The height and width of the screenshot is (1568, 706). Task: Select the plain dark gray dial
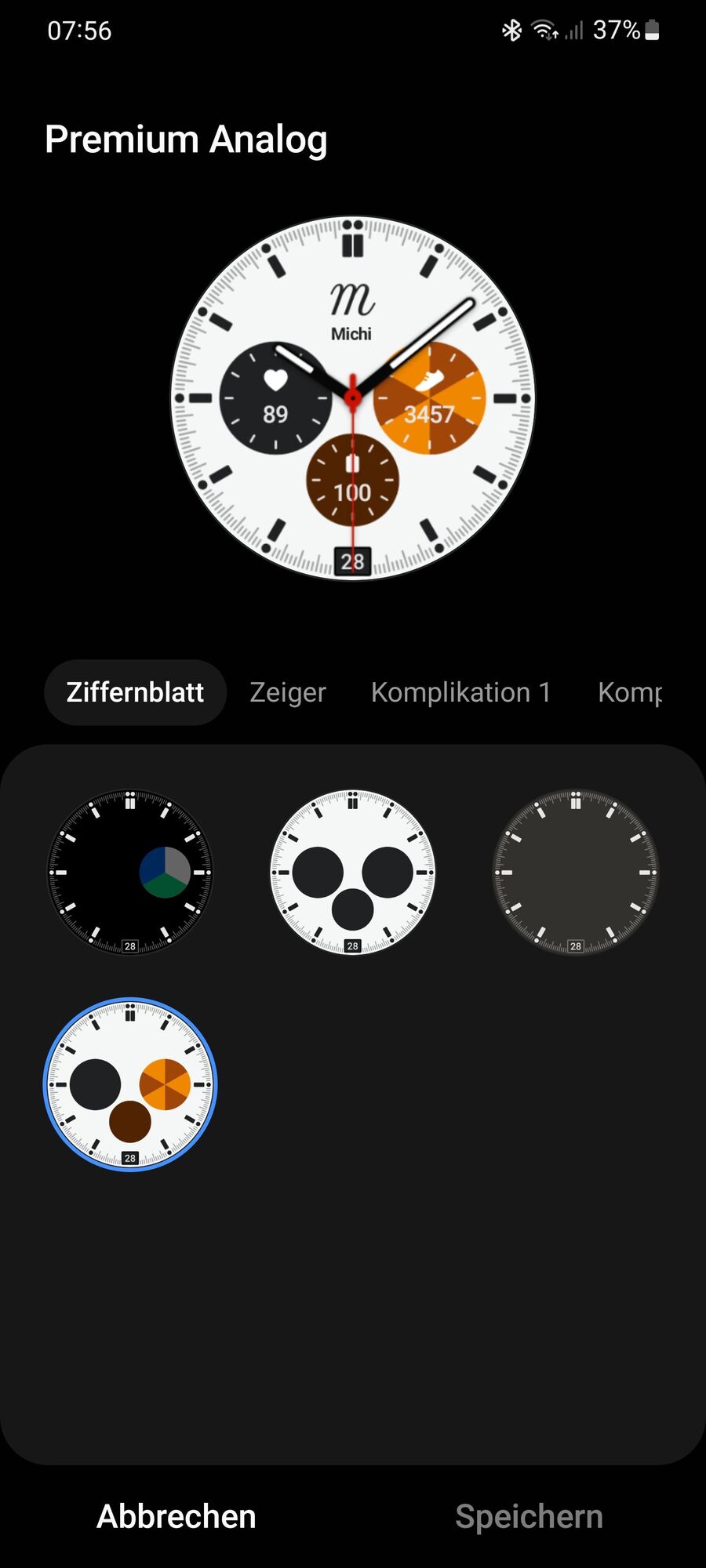[x=575, y=872]
